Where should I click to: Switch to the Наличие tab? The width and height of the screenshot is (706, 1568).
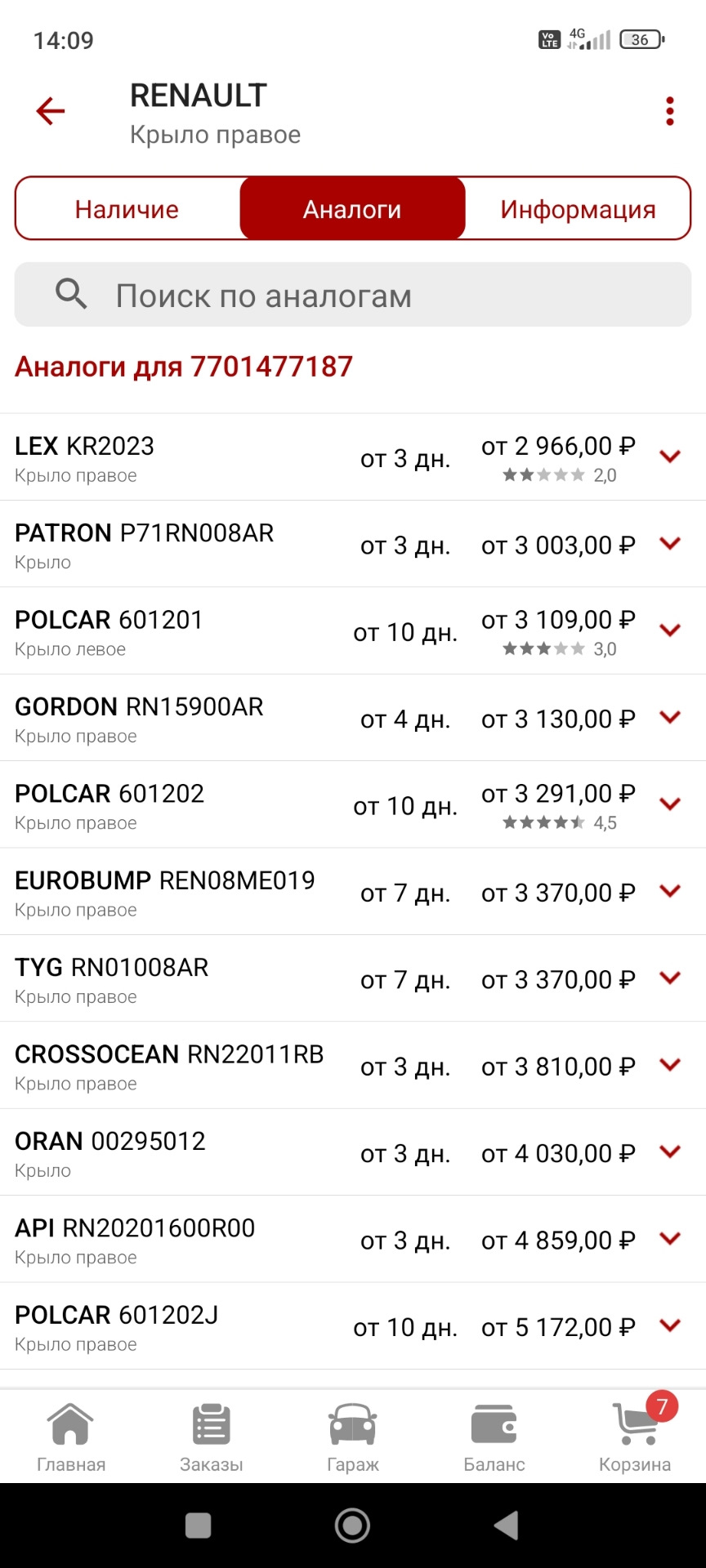[x=127, y=208]
